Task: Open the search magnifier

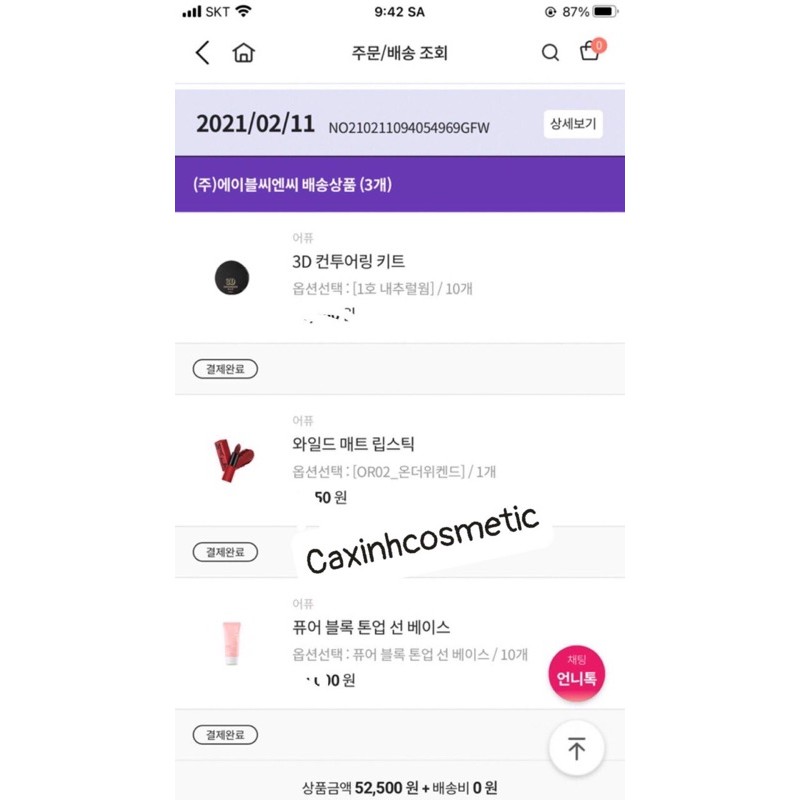Action: point(550,53)
